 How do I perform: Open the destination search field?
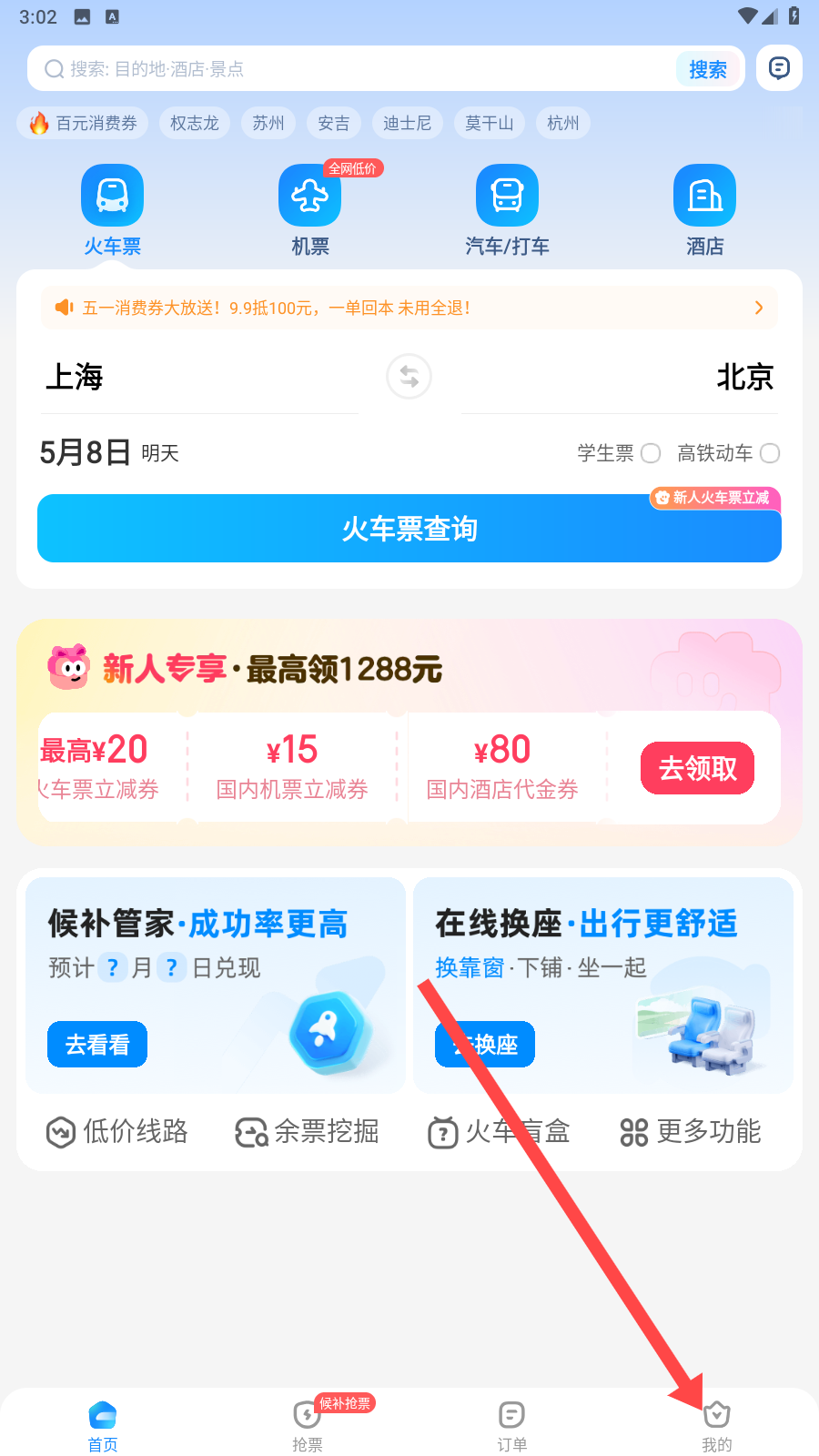(355, 69)
